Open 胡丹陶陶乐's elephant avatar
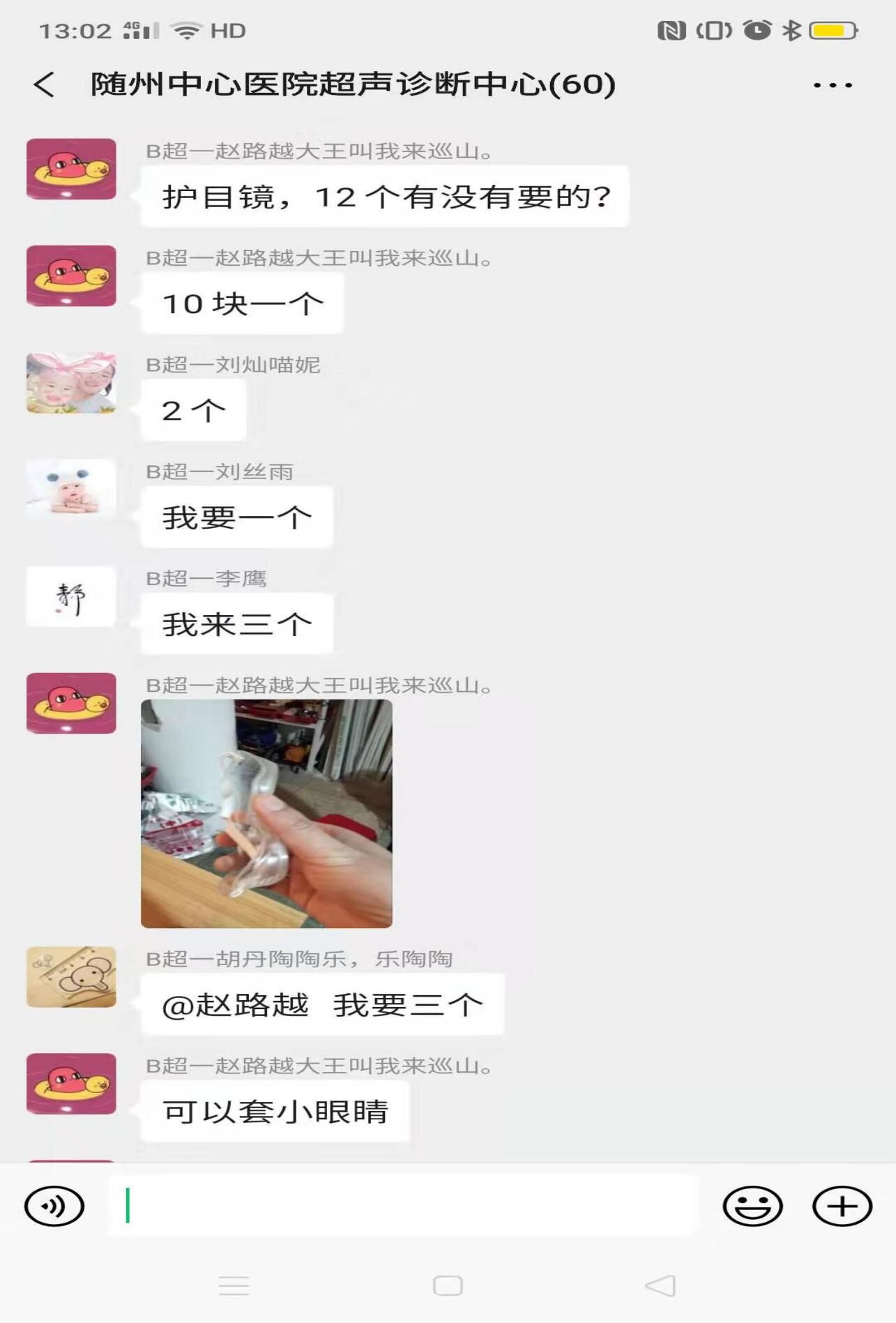Viewport: 896px width, 1323px height. (71, 976)
